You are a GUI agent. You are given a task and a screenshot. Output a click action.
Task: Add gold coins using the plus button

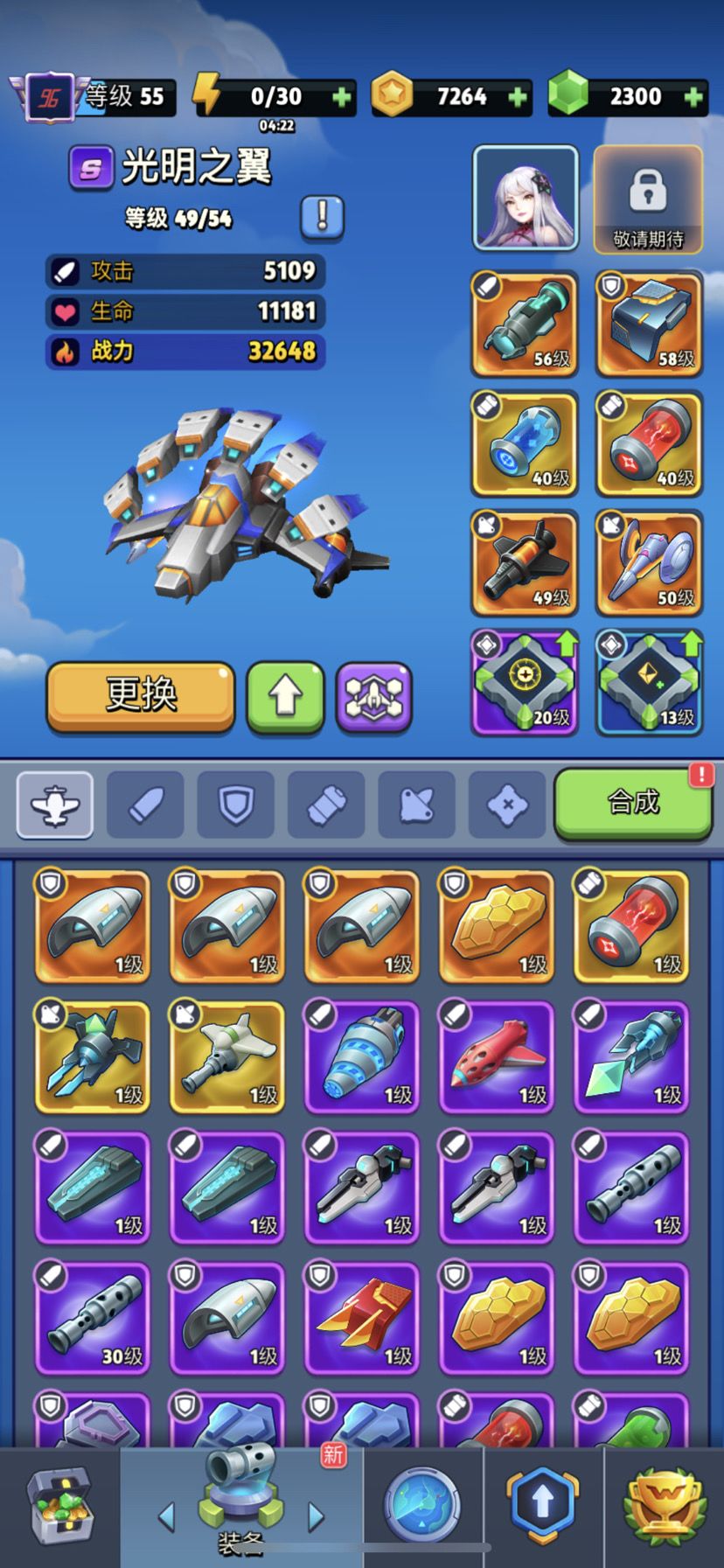click(518, 97)
